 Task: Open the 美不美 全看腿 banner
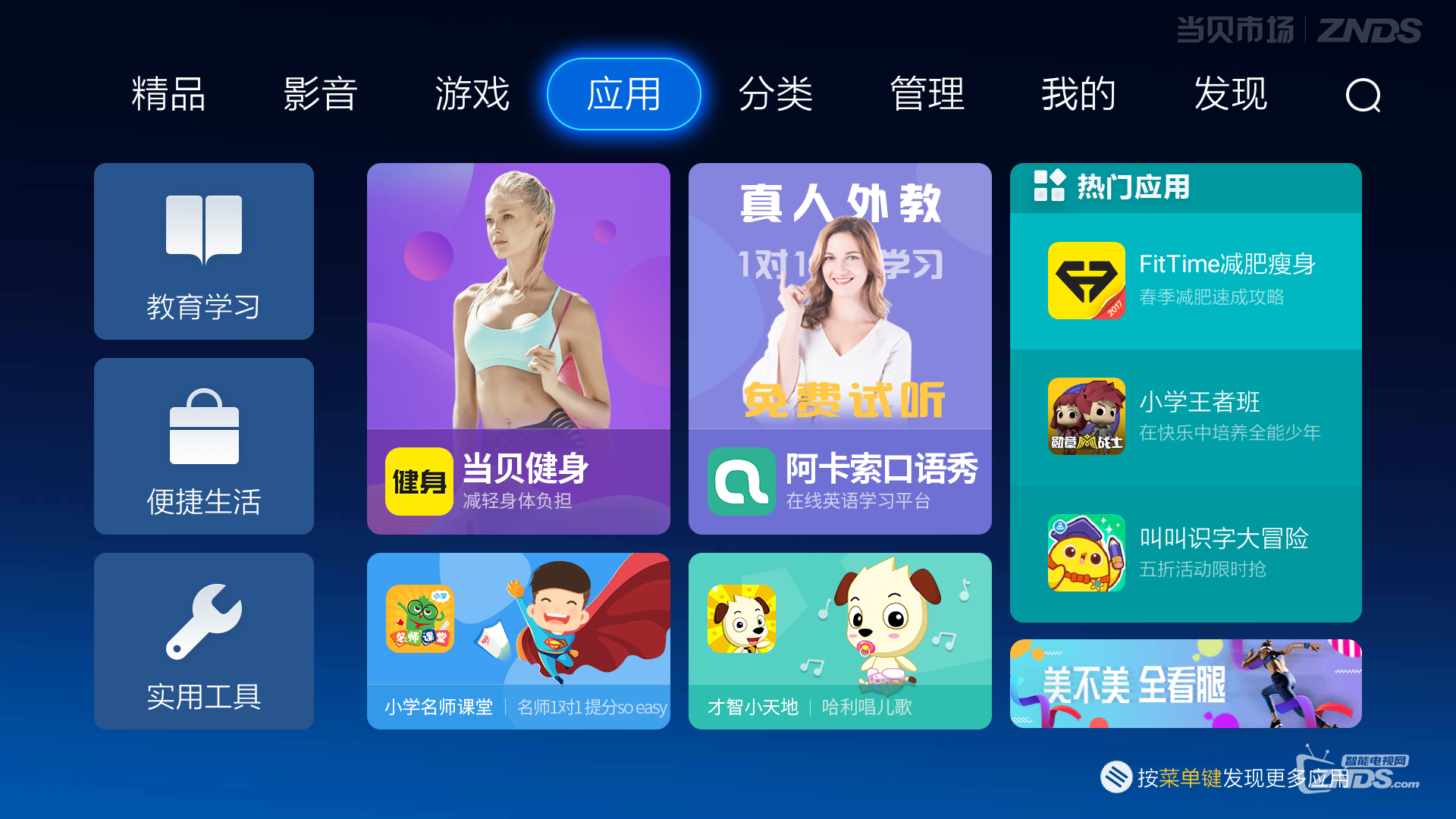[1186, 683]
